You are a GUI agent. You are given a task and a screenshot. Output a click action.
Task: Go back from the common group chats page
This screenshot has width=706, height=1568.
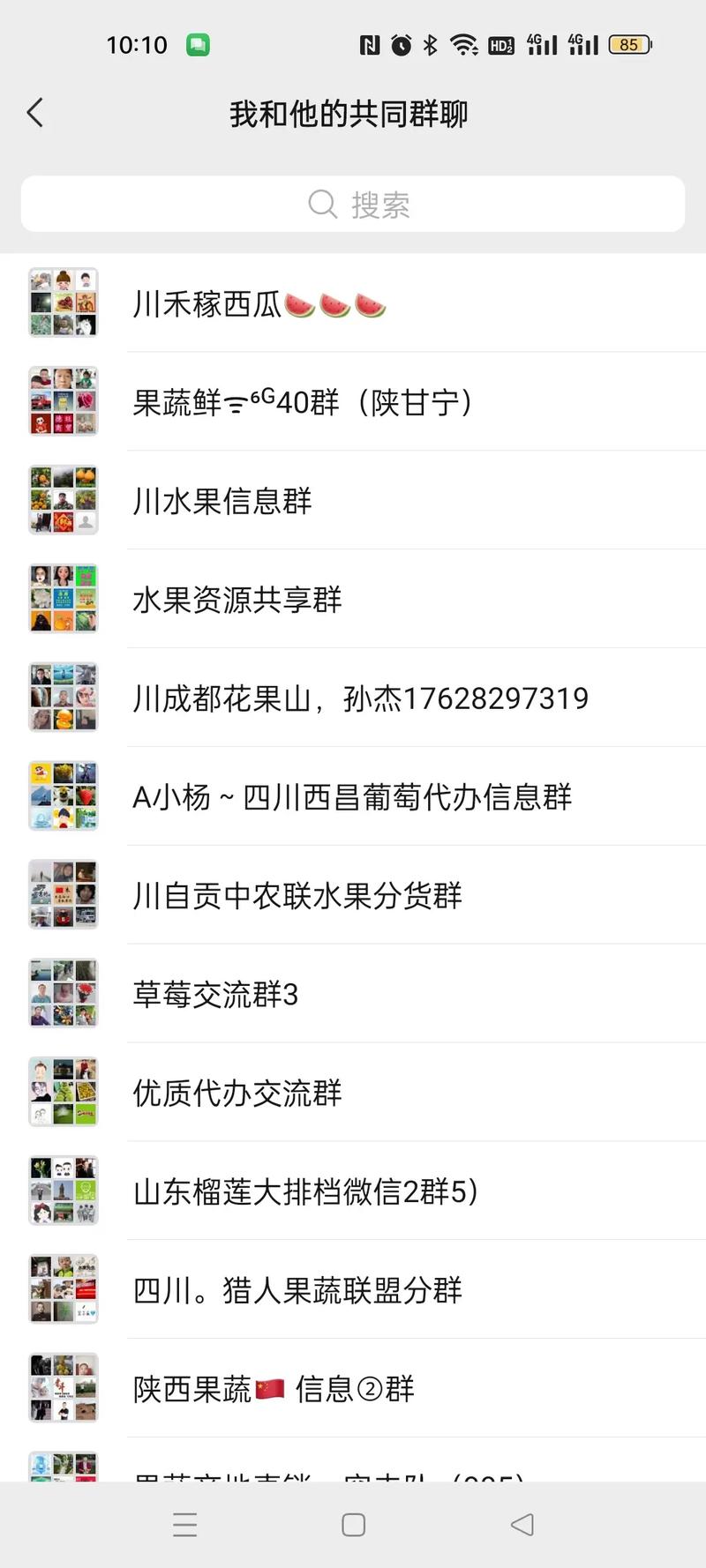tap(35, 113)
